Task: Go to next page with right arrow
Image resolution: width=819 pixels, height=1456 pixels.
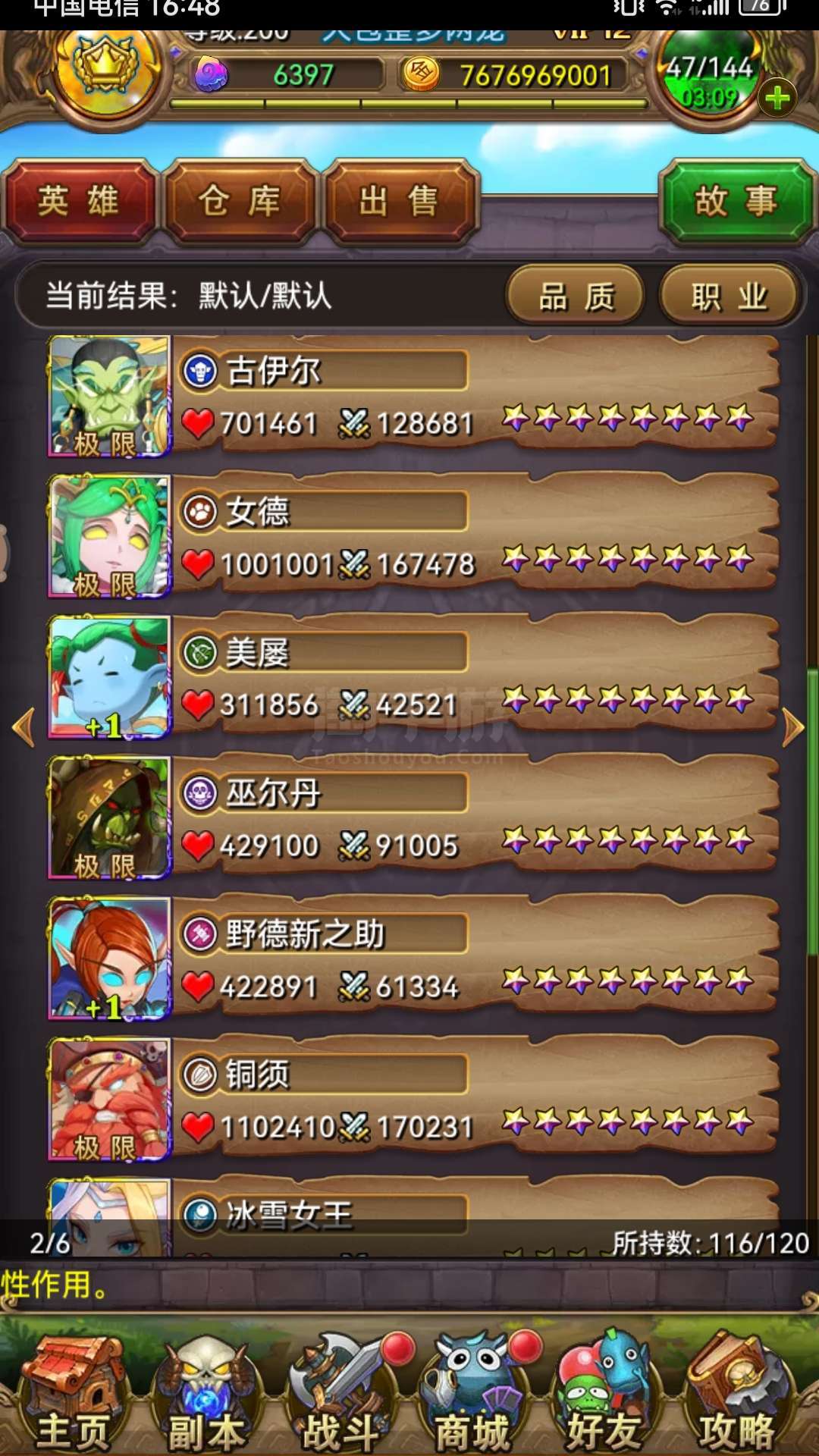Action: [x=792, y=728]
